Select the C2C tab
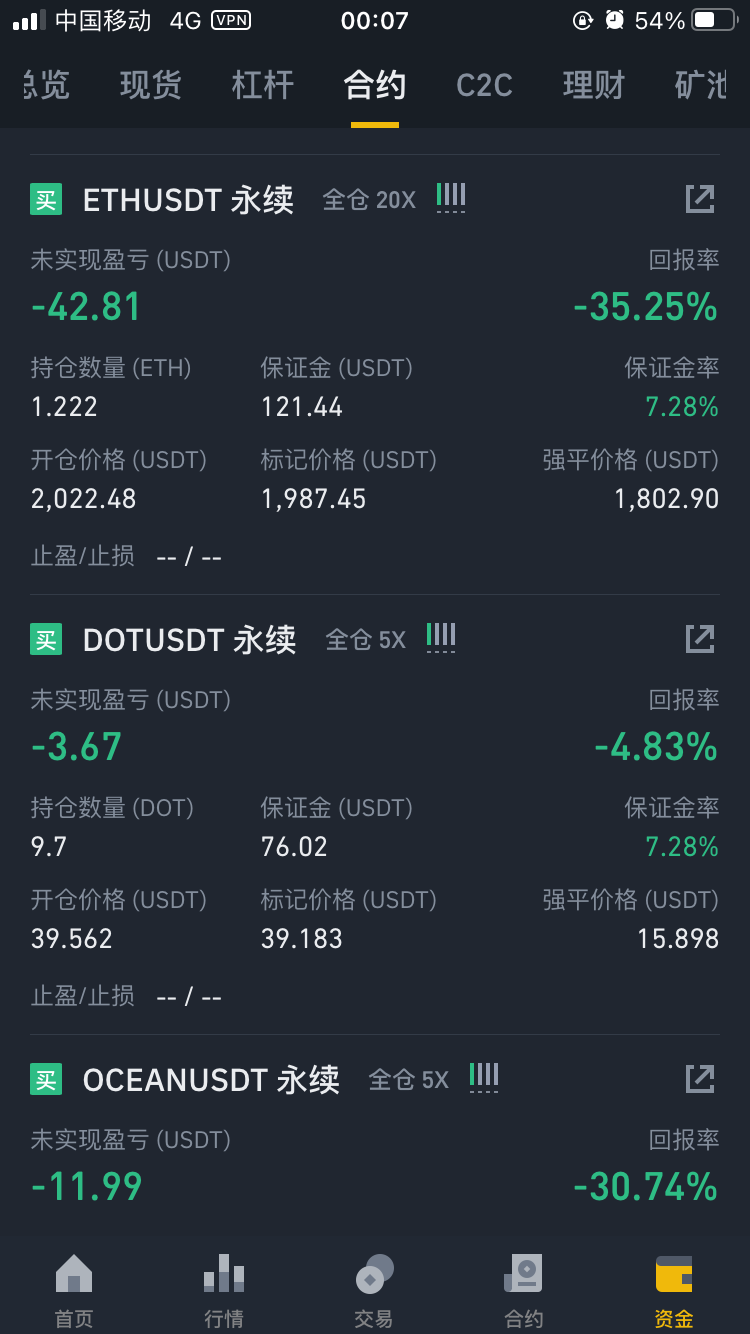Image resolution: width=750 pixels, height=1334 pixels. 484,86
